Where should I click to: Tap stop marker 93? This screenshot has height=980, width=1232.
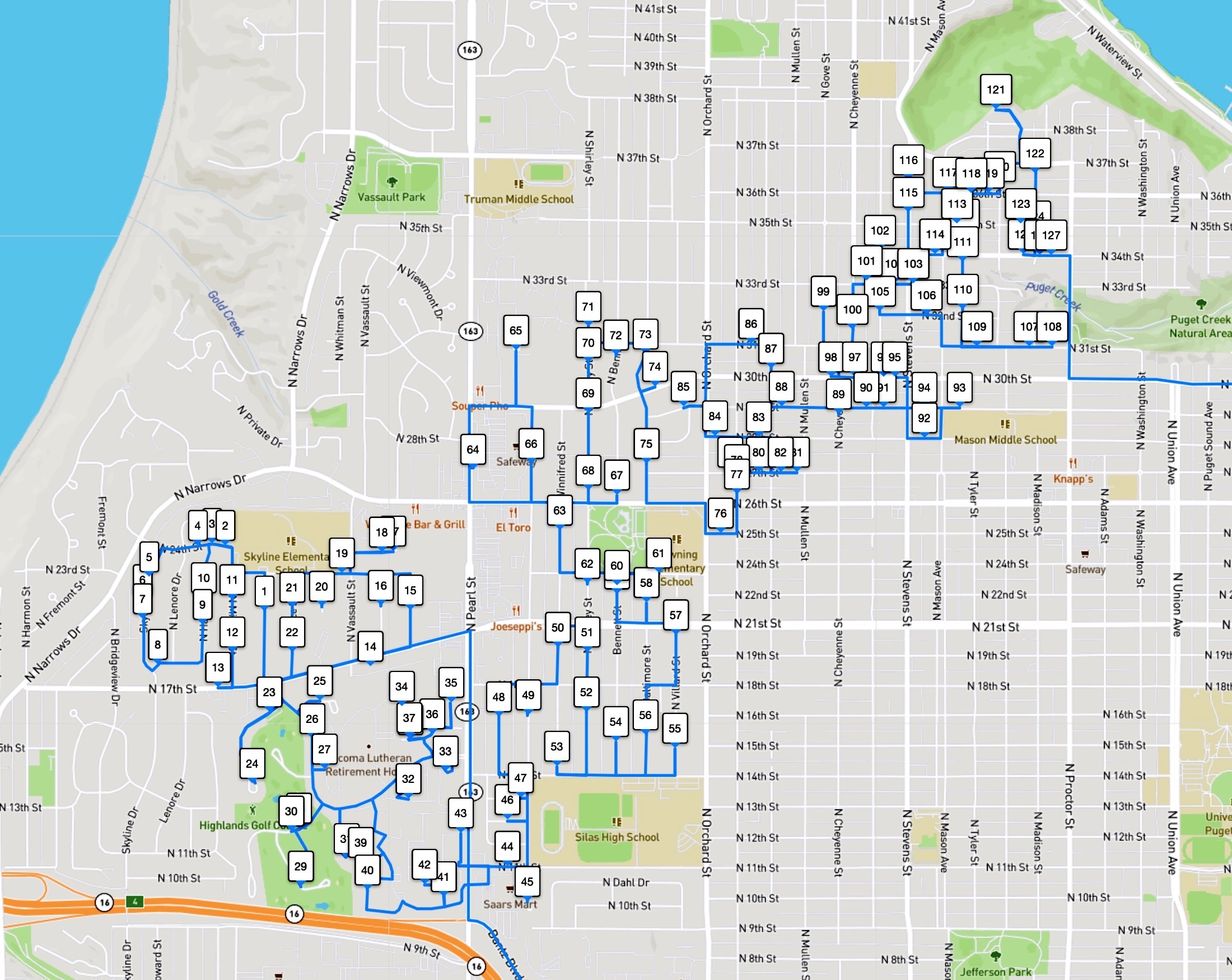[x=959, y=388]
